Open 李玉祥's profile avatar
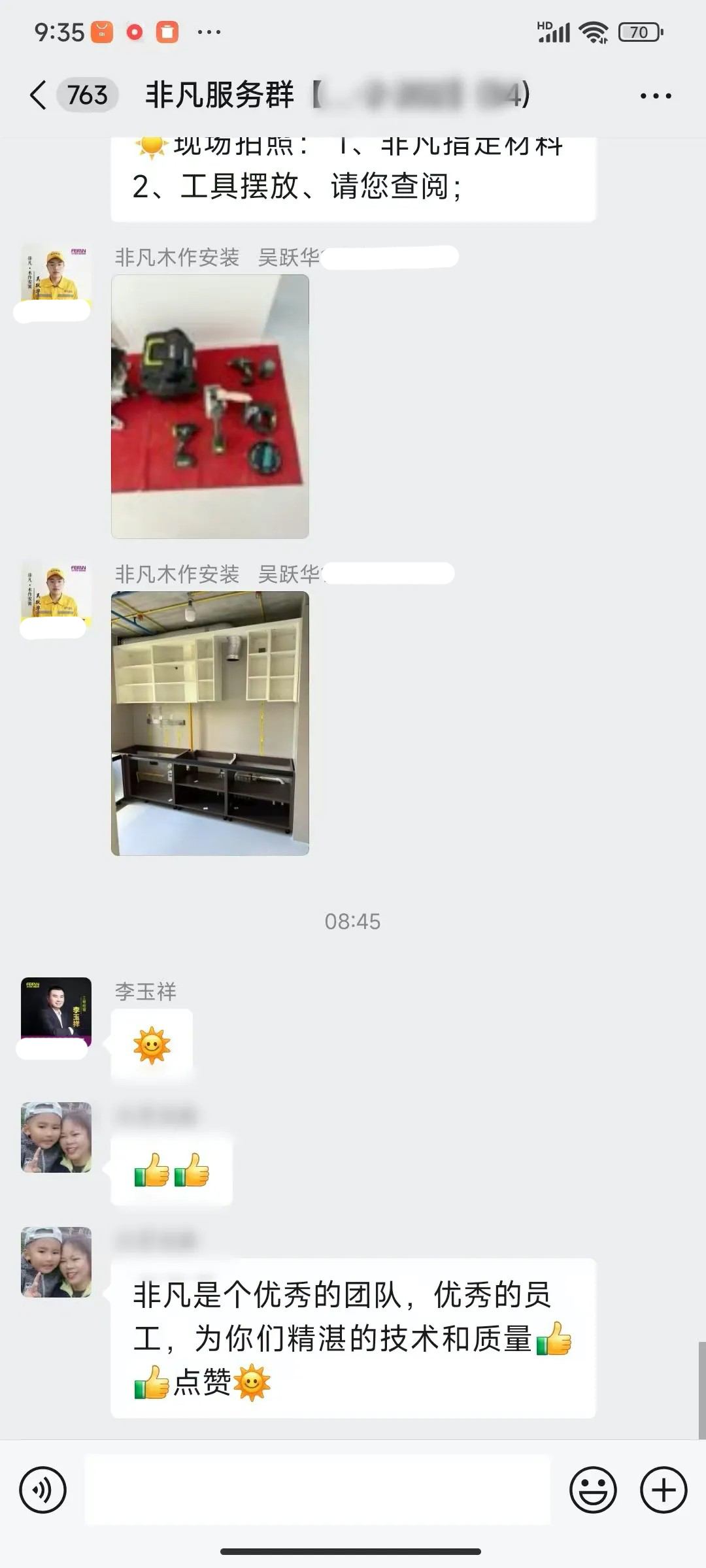The width and height of the screenshot is (706, 1568). 56,1007
